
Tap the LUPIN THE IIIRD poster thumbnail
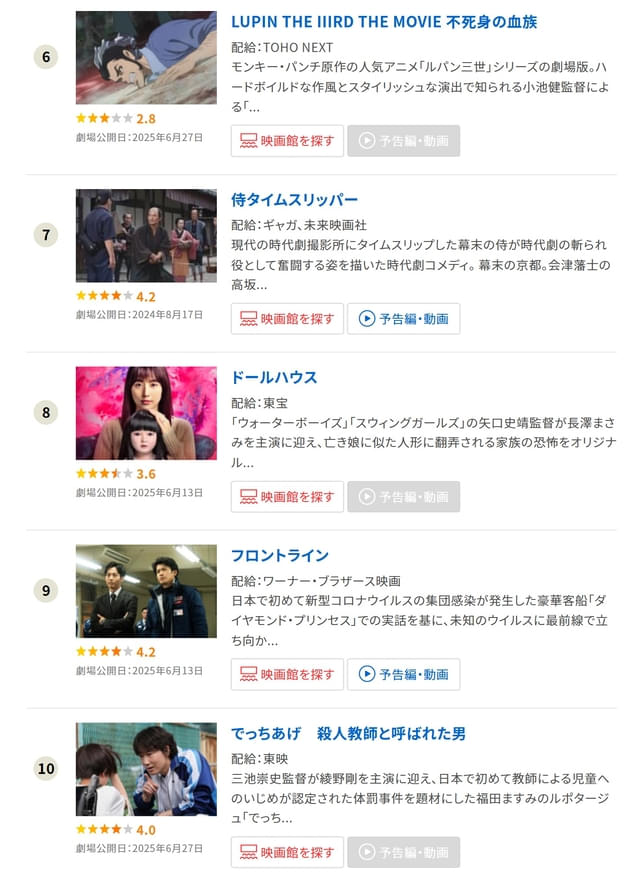(146, 57)
